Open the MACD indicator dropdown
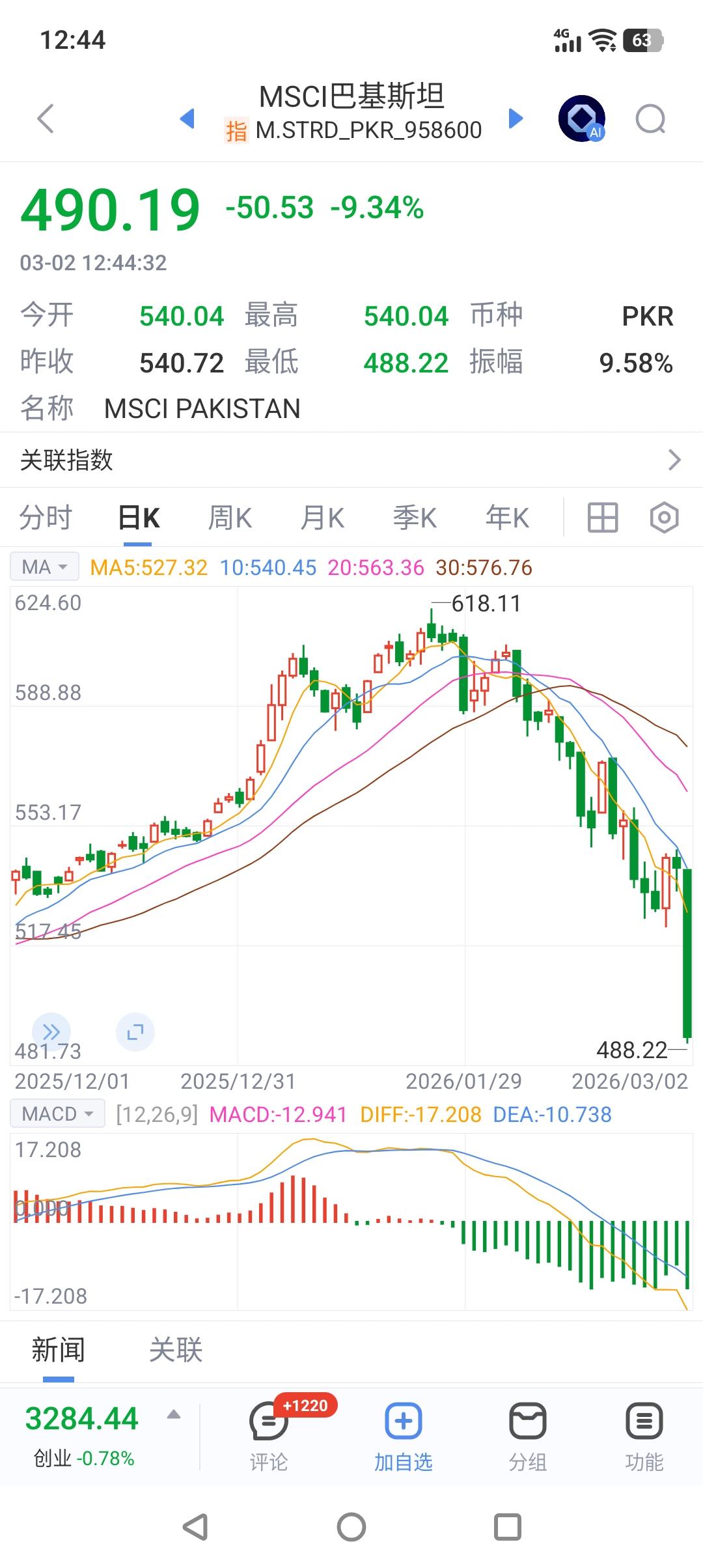 (x=57, y=1113)
